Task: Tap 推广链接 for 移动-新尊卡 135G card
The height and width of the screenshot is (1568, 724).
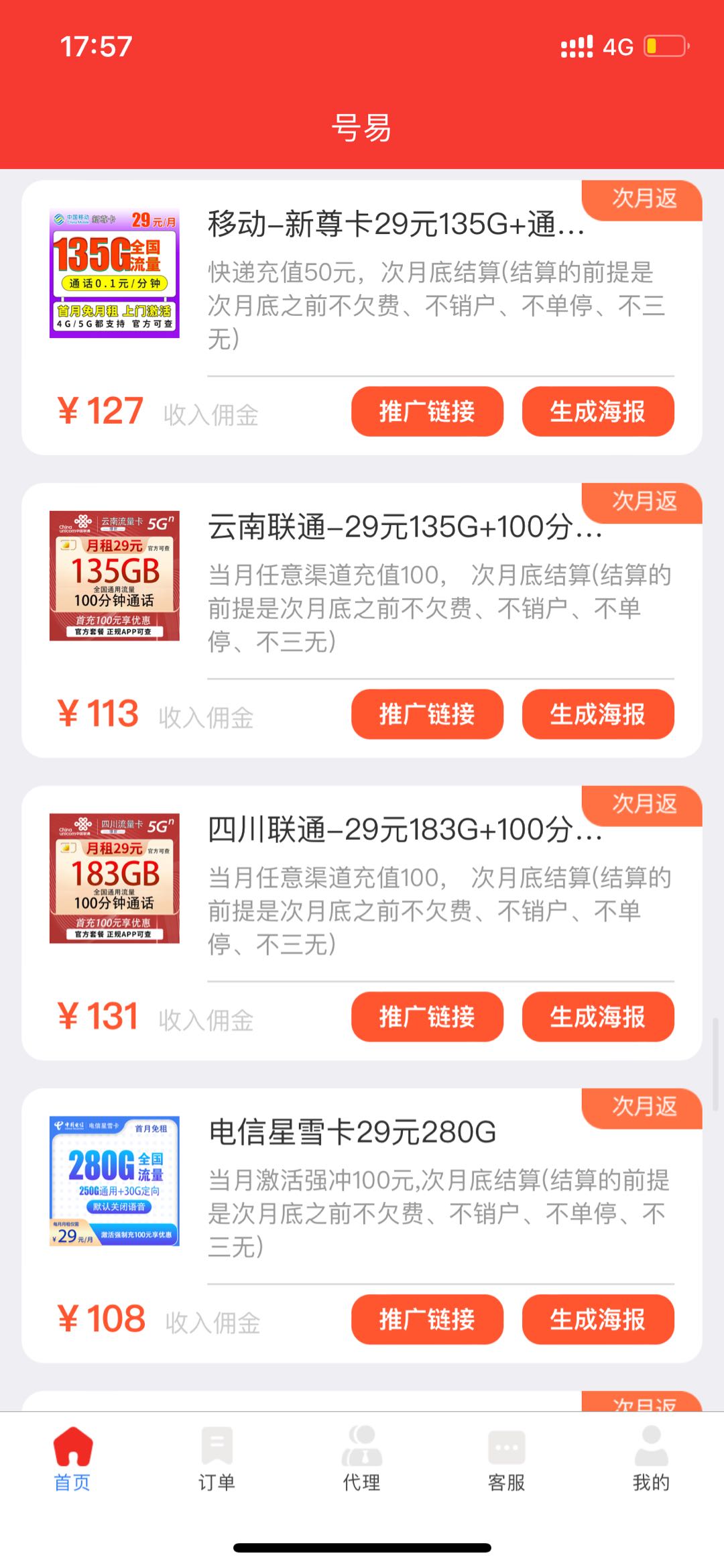Action: pos(427,412)
